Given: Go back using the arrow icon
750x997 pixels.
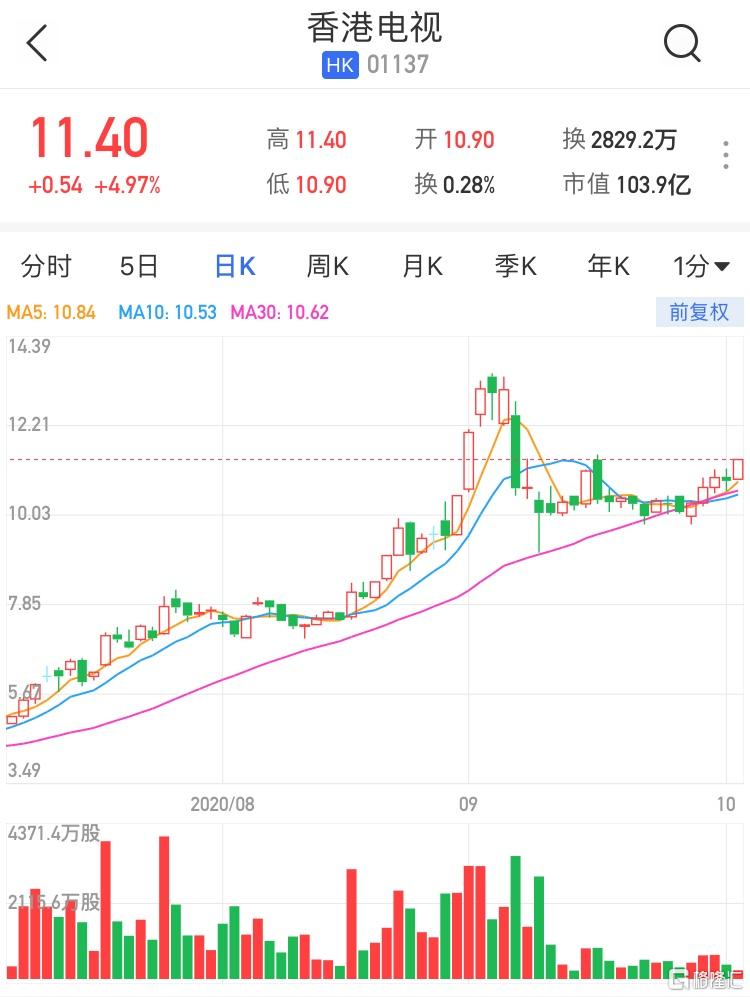Looking at the screenshot, I should coord(37,43).
